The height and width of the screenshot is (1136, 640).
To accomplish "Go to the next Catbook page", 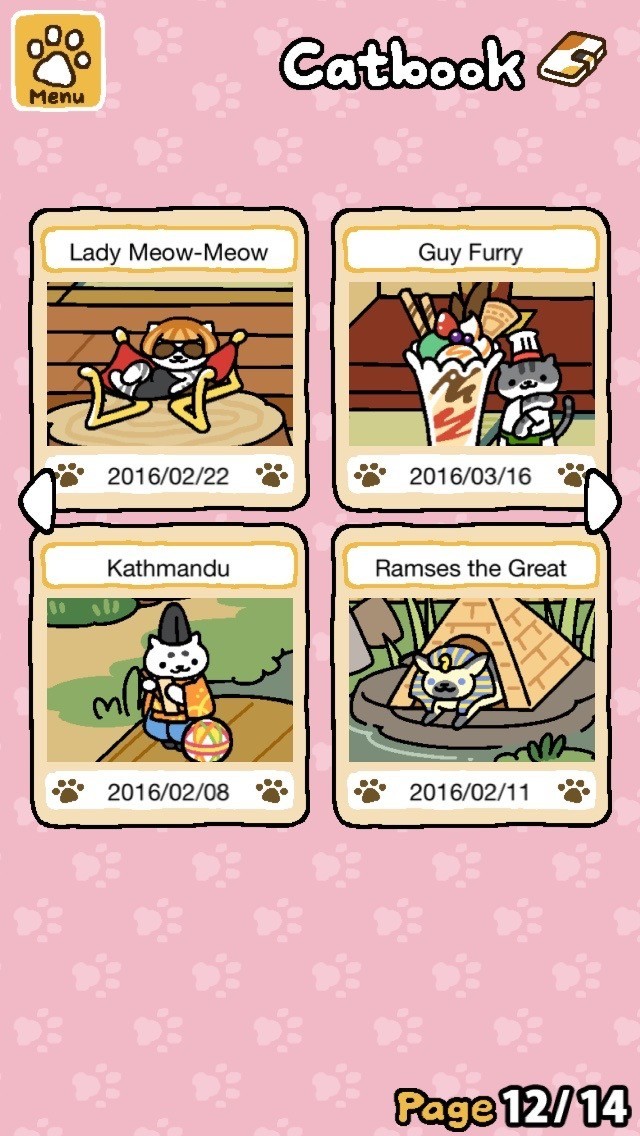I will point(605,500).
